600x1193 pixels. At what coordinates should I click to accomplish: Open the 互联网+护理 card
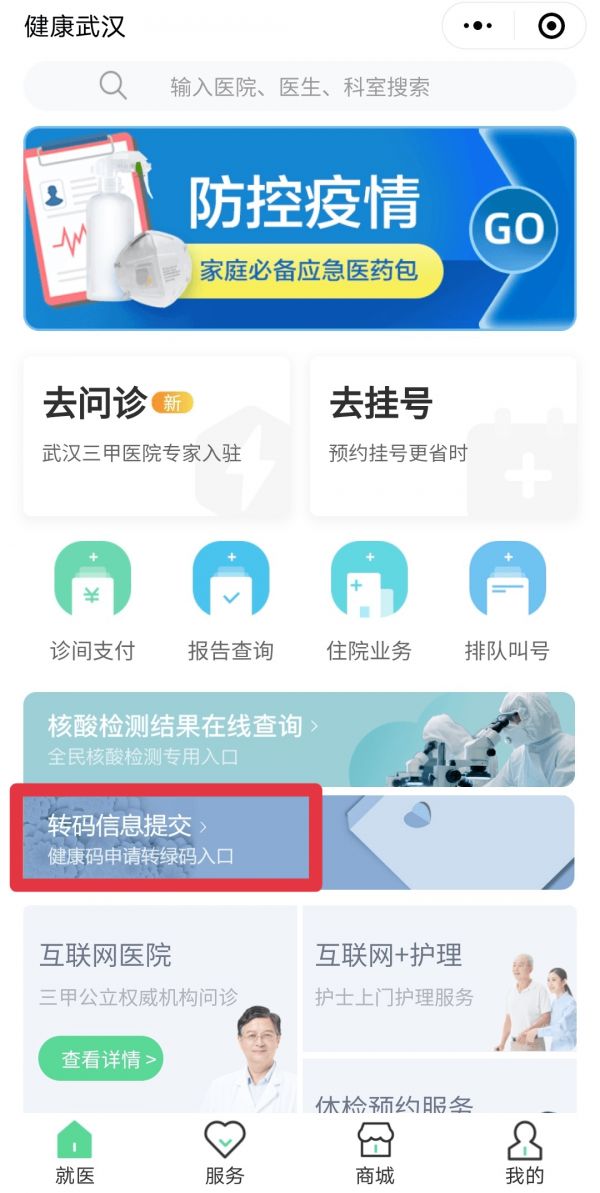(x=440, y=978)
